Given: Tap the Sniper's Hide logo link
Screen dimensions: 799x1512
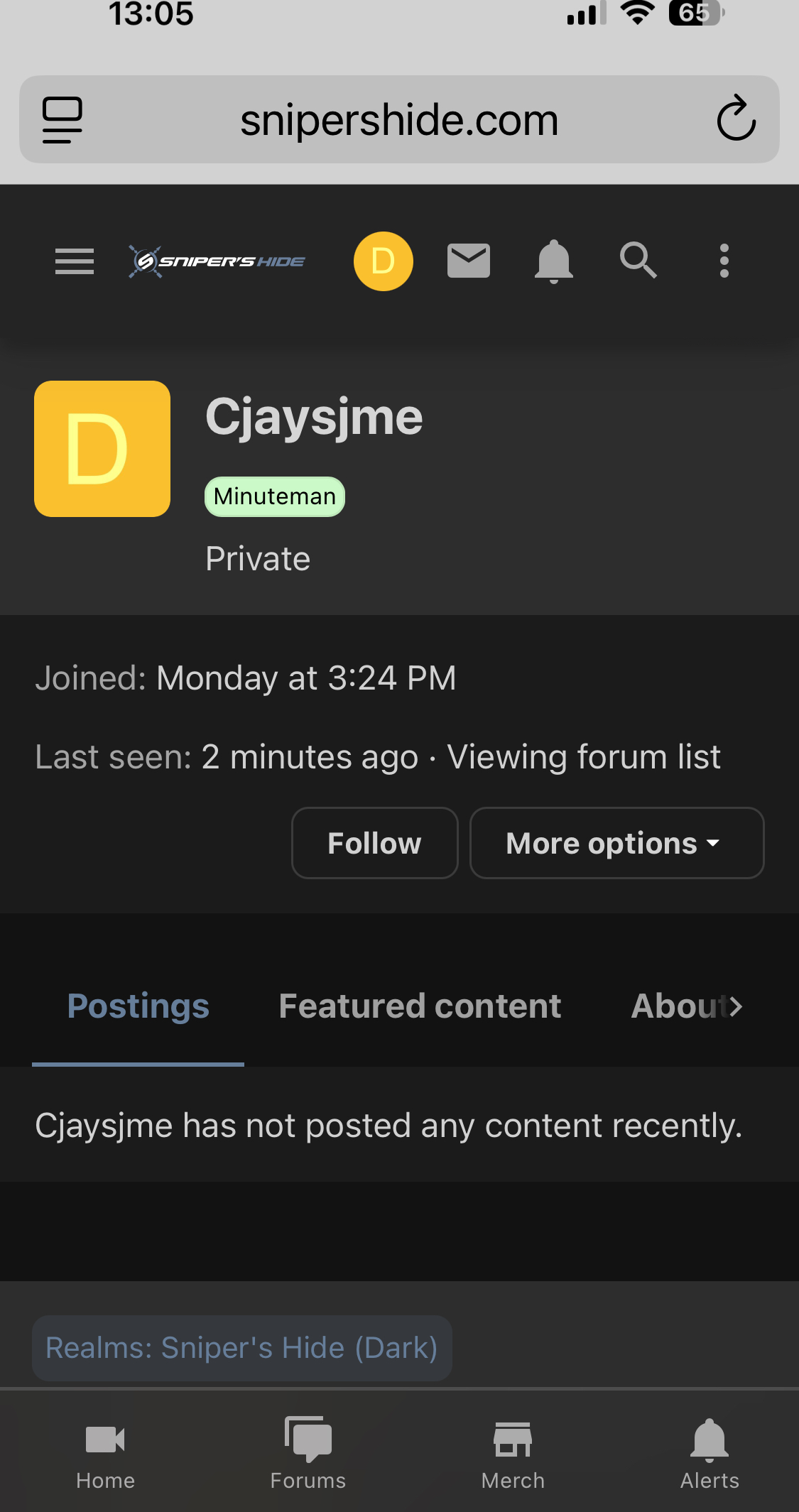Looking at the screenshot, I should (x=217, y=261).
